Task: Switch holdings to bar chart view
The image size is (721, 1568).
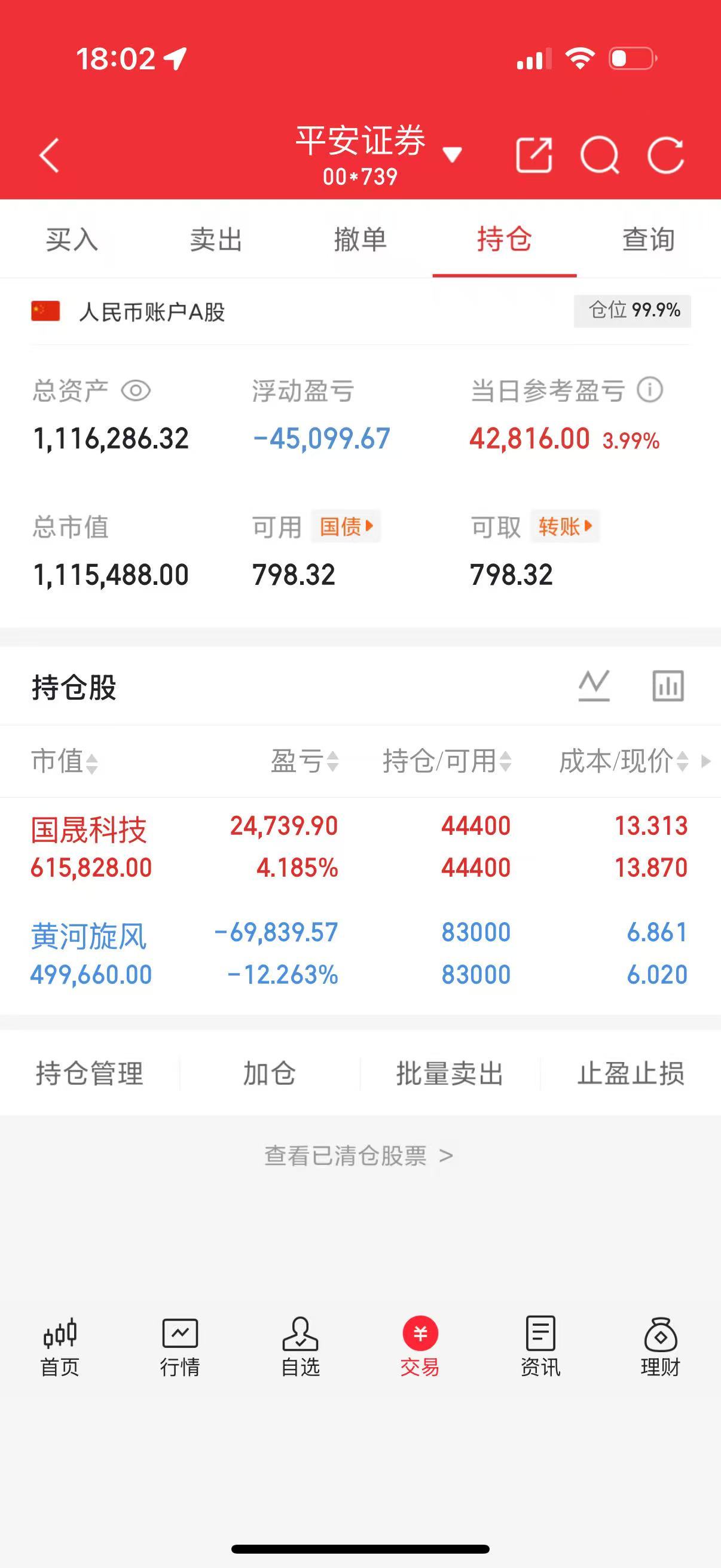Action: click(667, 685)
